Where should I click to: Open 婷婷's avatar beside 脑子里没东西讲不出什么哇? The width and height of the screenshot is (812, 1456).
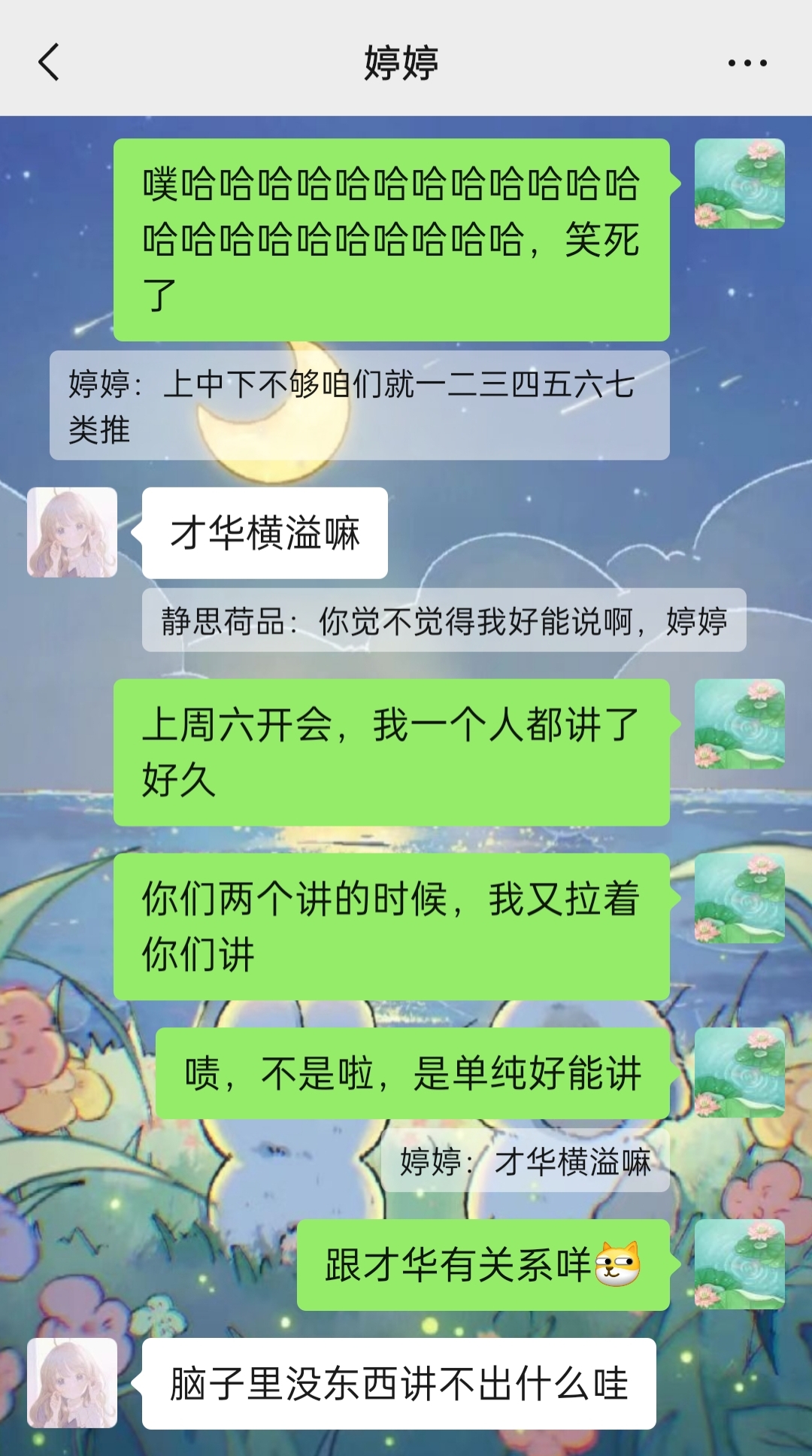tap(72, 1383)
